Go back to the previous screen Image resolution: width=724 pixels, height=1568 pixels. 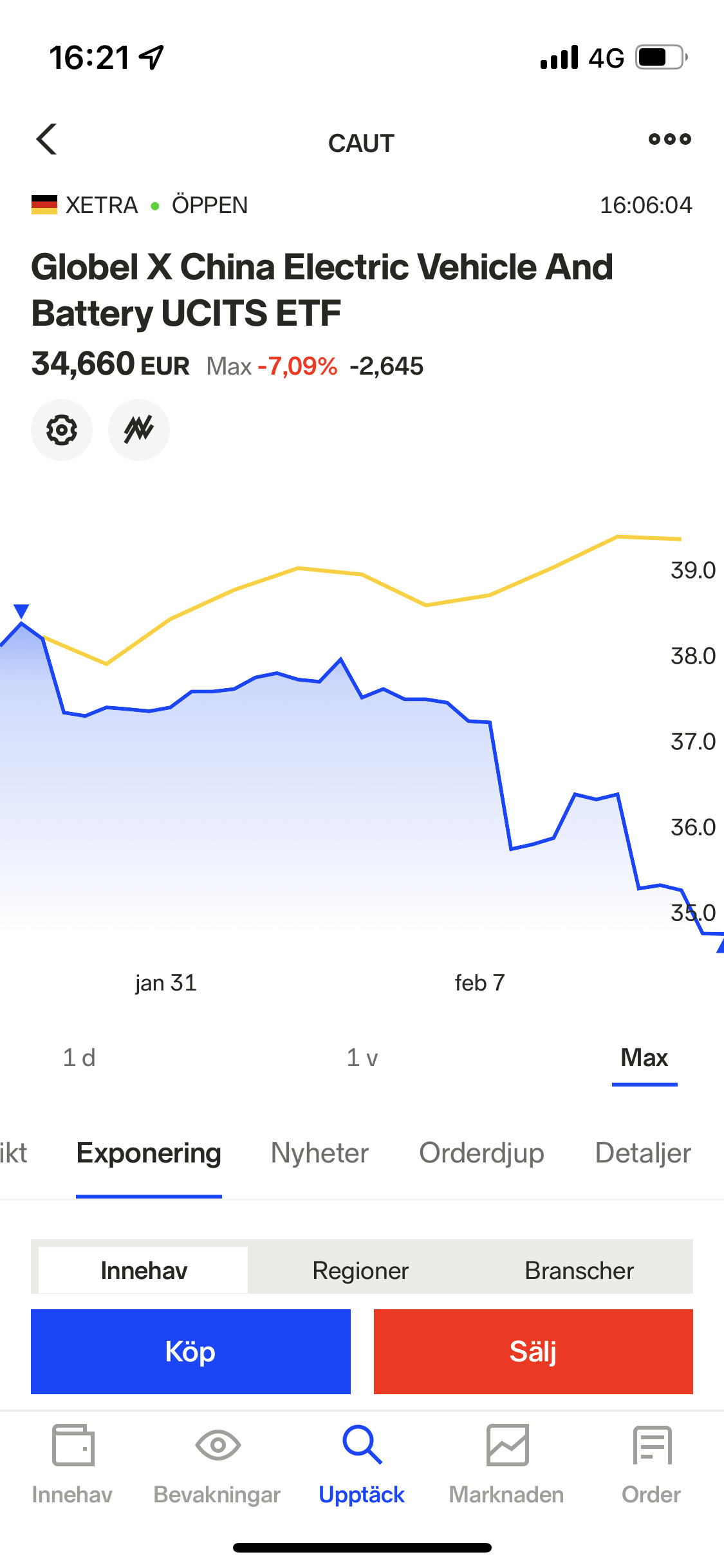[47, 140]
